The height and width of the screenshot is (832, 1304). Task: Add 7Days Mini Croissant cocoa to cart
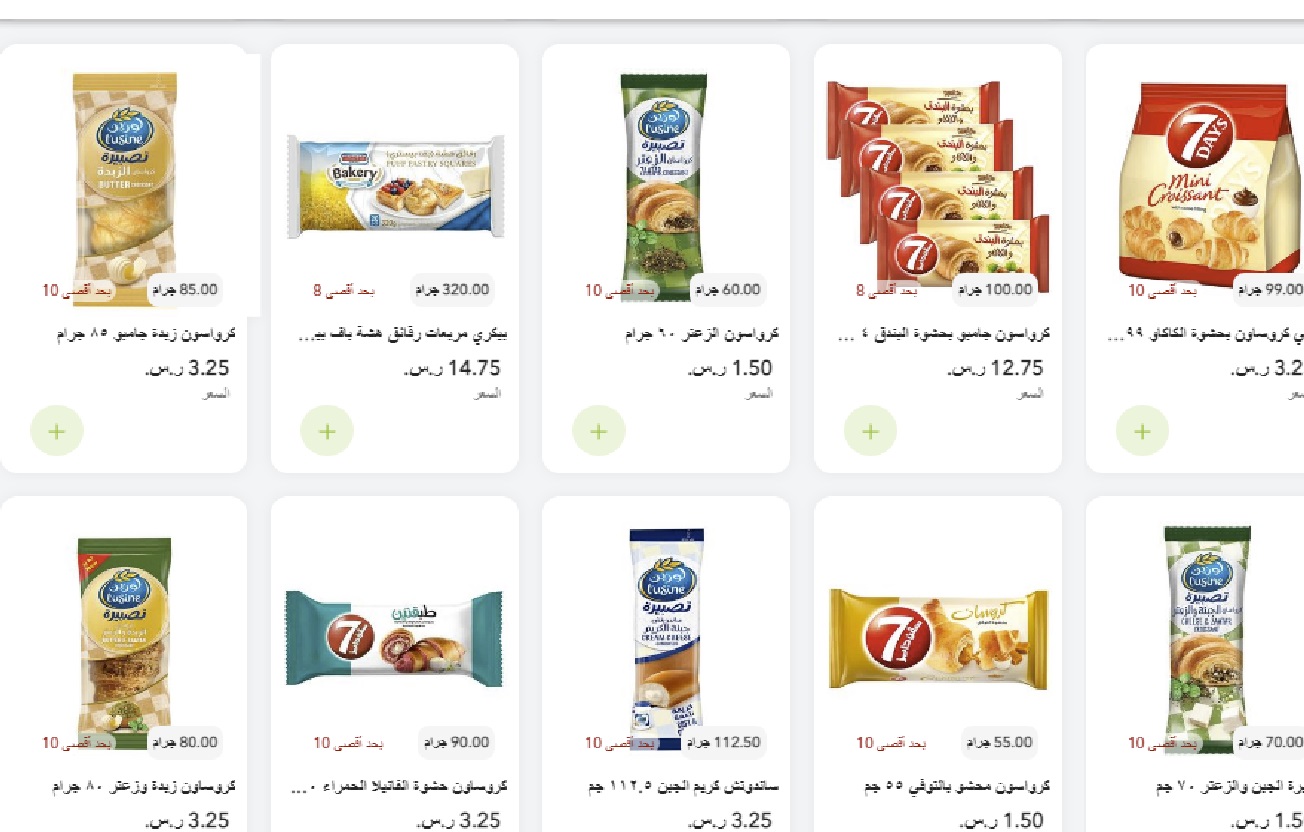click(x=1142, y=432)
